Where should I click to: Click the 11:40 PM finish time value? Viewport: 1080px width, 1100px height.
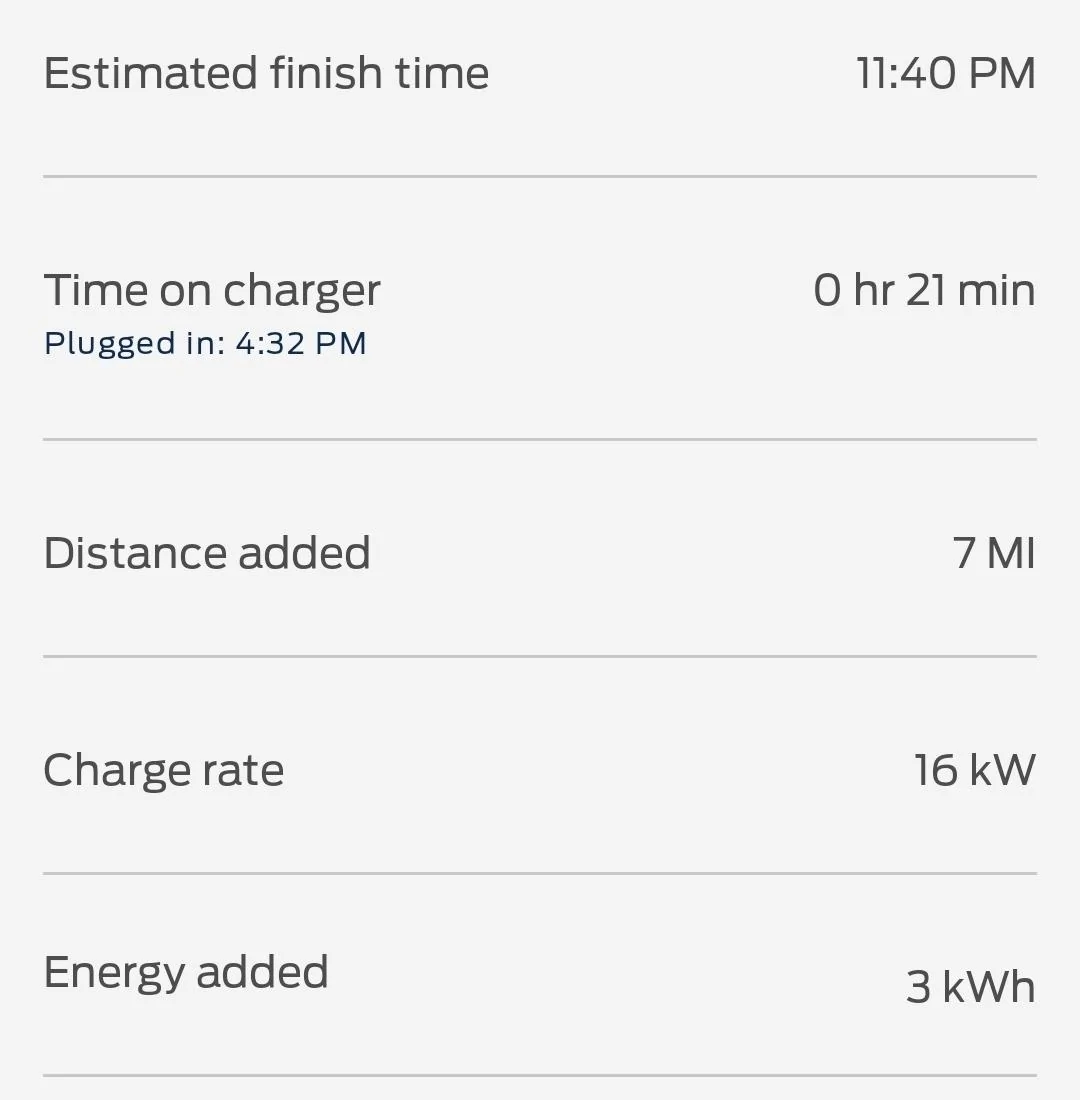coord(945,72)
